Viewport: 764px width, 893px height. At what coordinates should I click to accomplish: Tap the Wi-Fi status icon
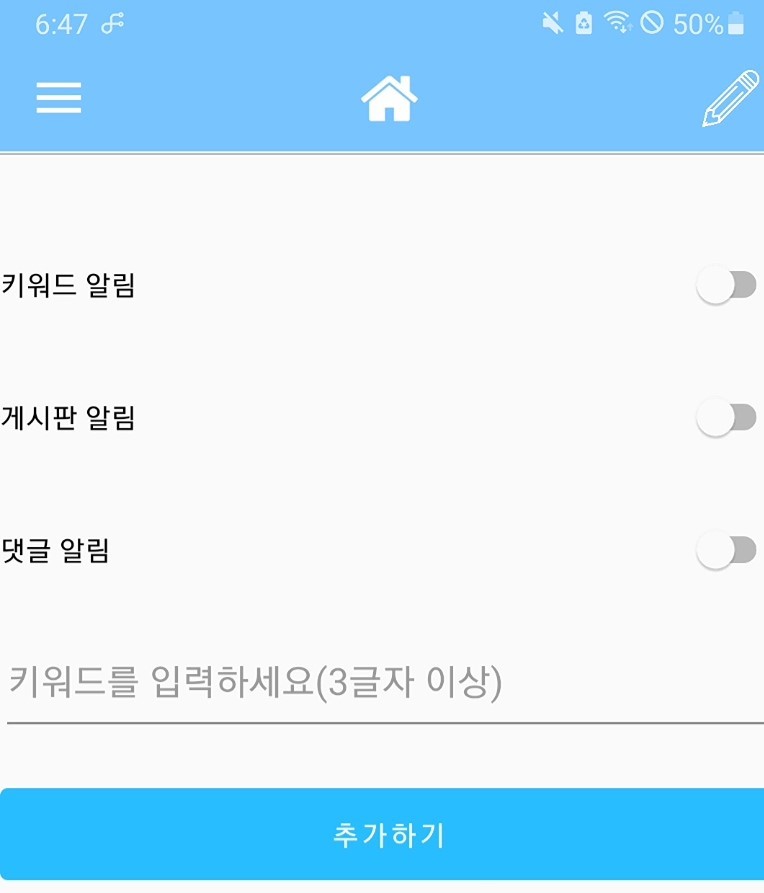pyautogui.click(x=620, y=22)
